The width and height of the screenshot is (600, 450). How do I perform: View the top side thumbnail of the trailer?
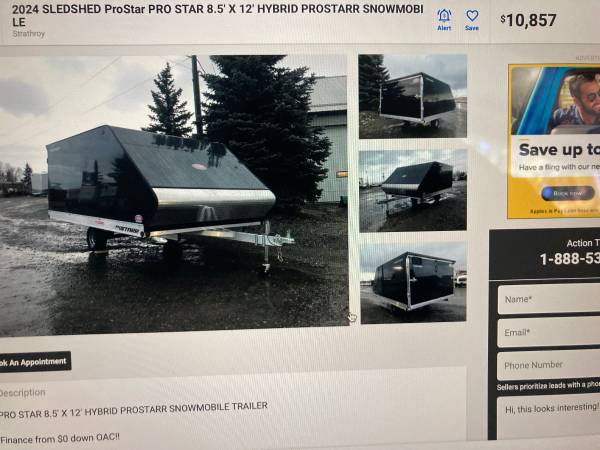click(412, 96)
